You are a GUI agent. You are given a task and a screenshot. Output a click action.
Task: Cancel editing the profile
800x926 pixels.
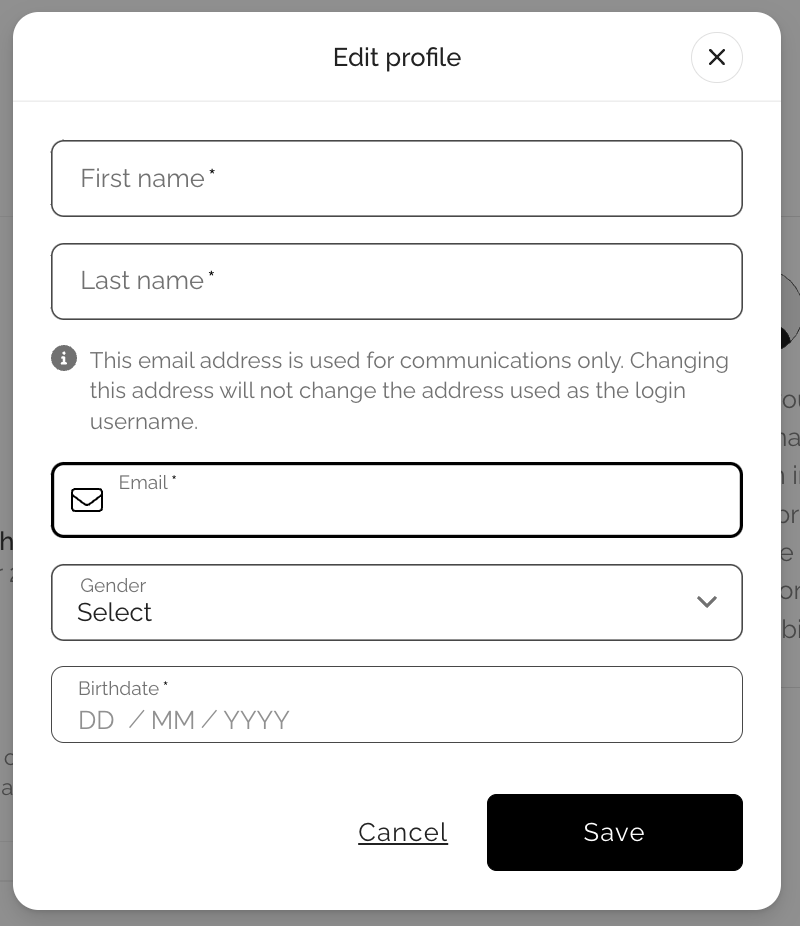[402, 832]
